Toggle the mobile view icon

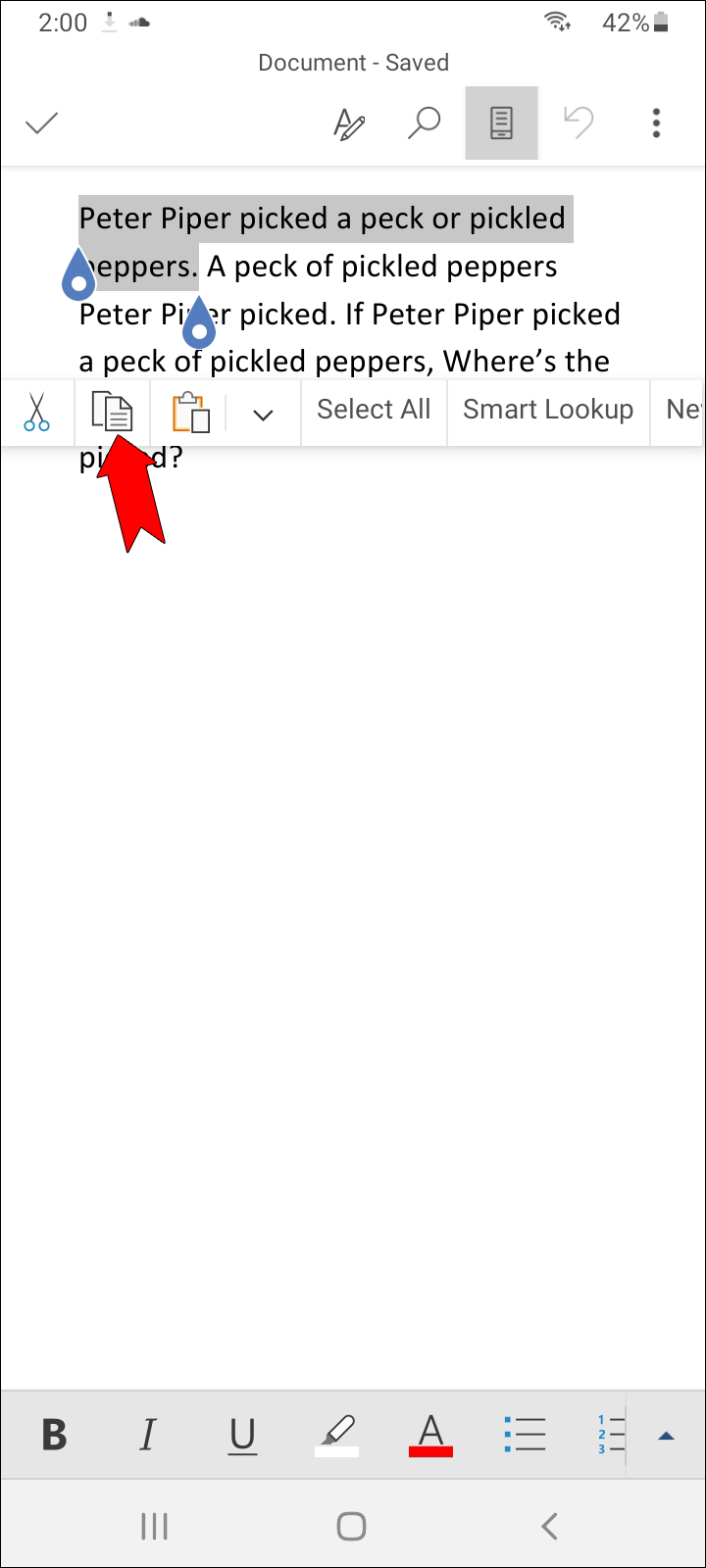(x=501, y=123)
